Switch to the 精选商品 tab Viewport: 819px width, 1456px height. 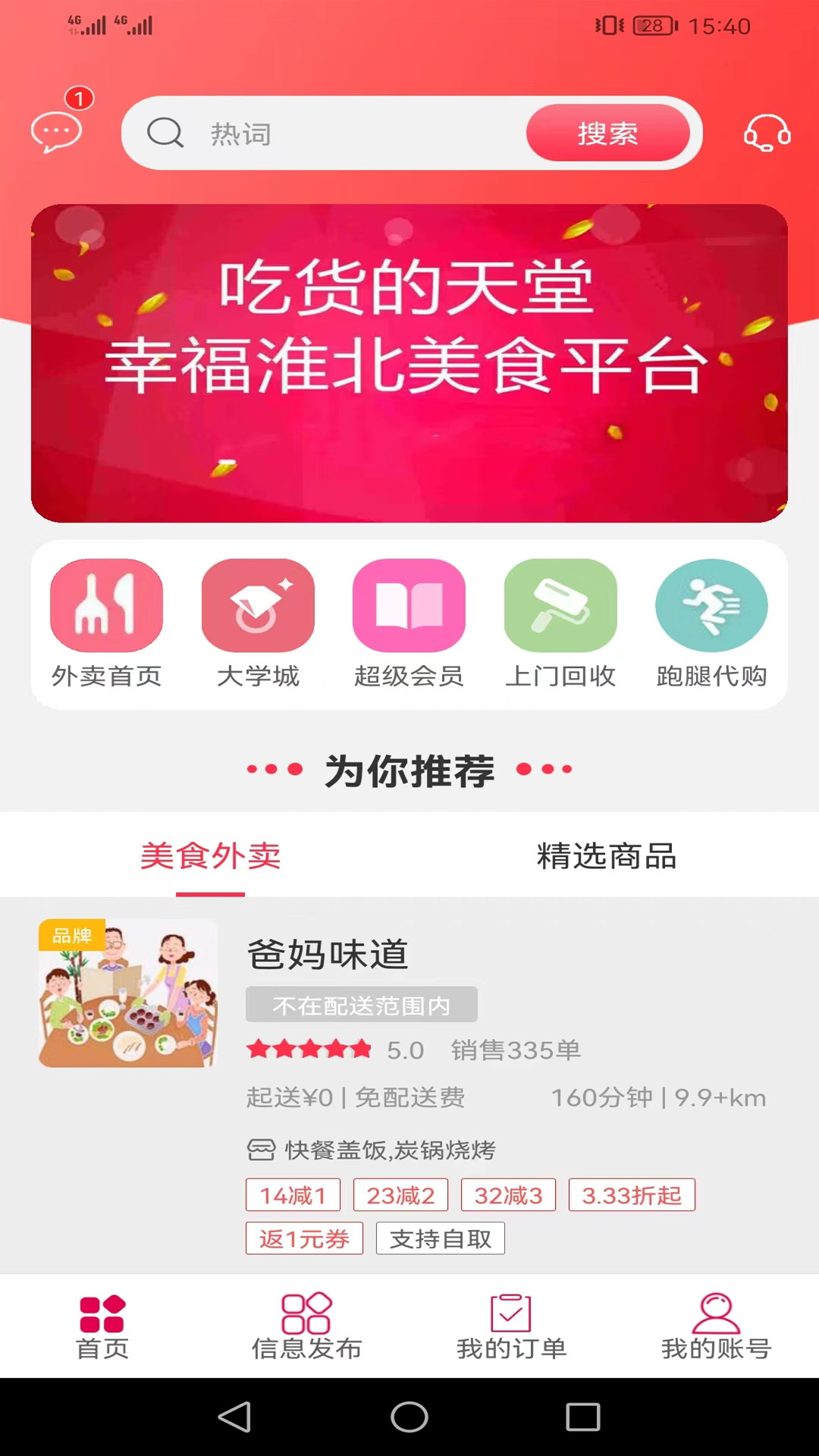point(607,855)
